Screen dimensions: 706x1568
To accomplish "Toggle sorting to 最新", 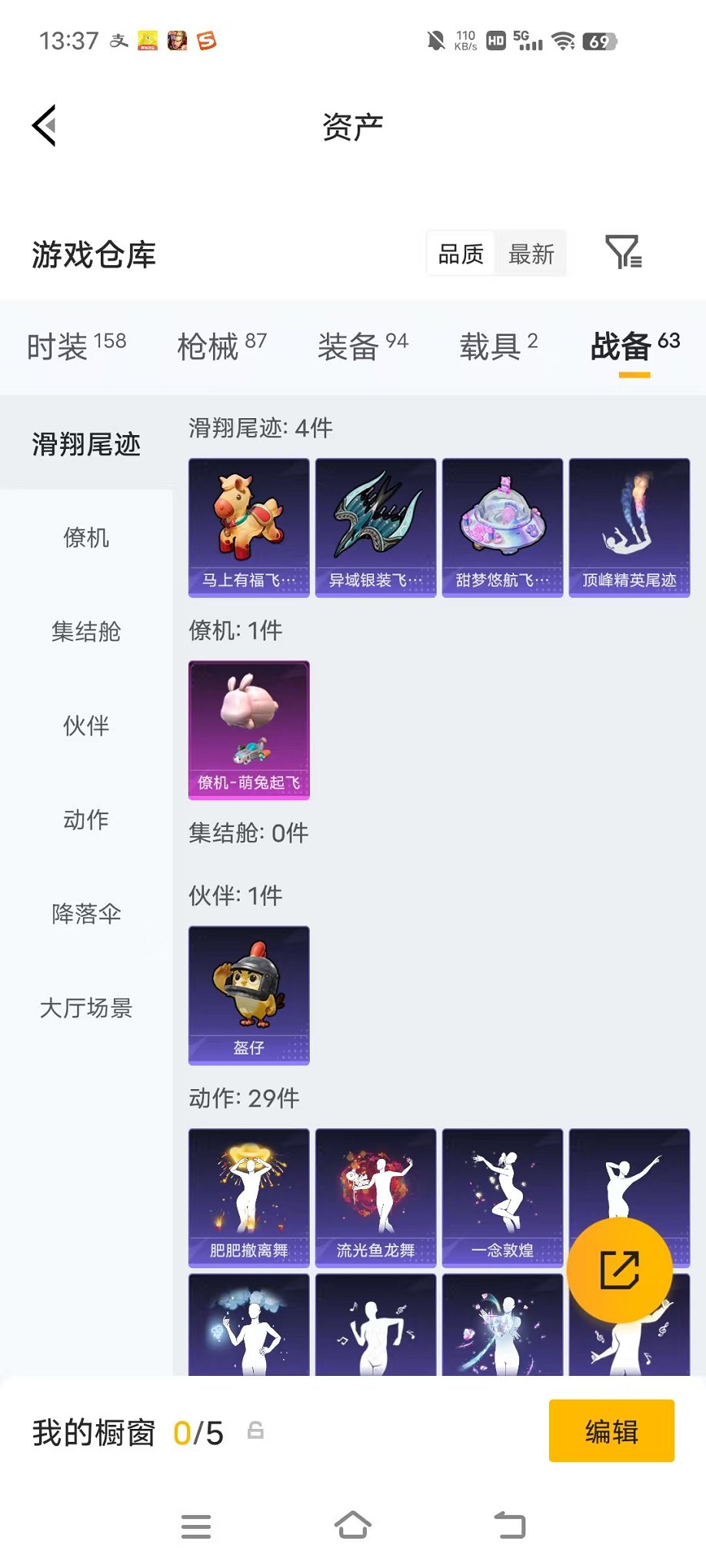I will click(531, 253).
